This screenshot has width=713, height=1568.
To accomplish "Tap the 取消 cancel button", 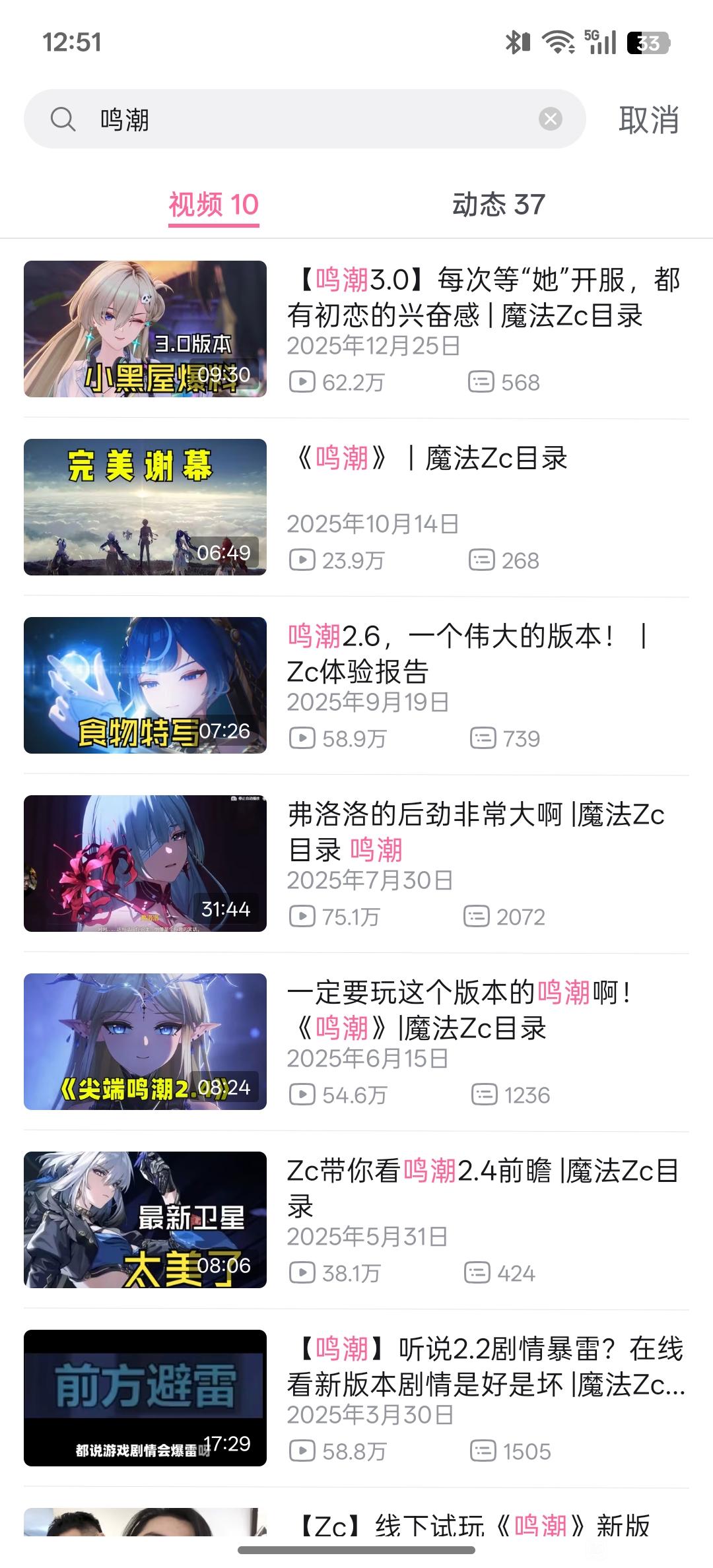I will 648,120.
